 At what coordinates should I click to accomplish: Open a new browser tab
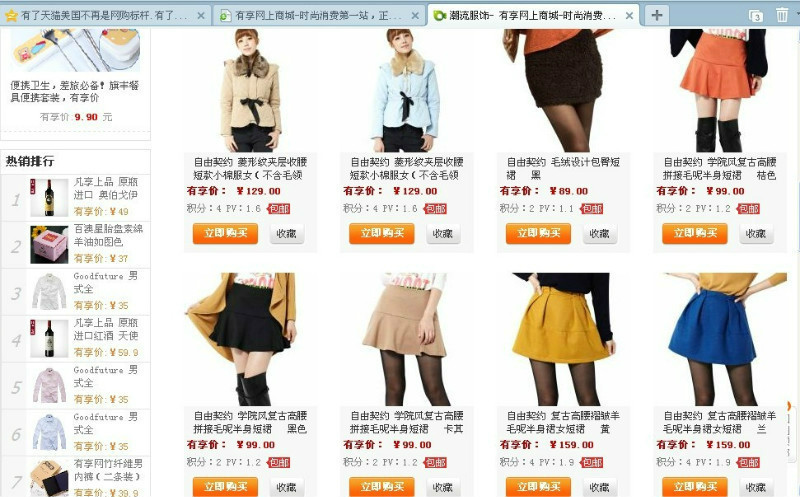pyautogui.click(x=656, y=15)
